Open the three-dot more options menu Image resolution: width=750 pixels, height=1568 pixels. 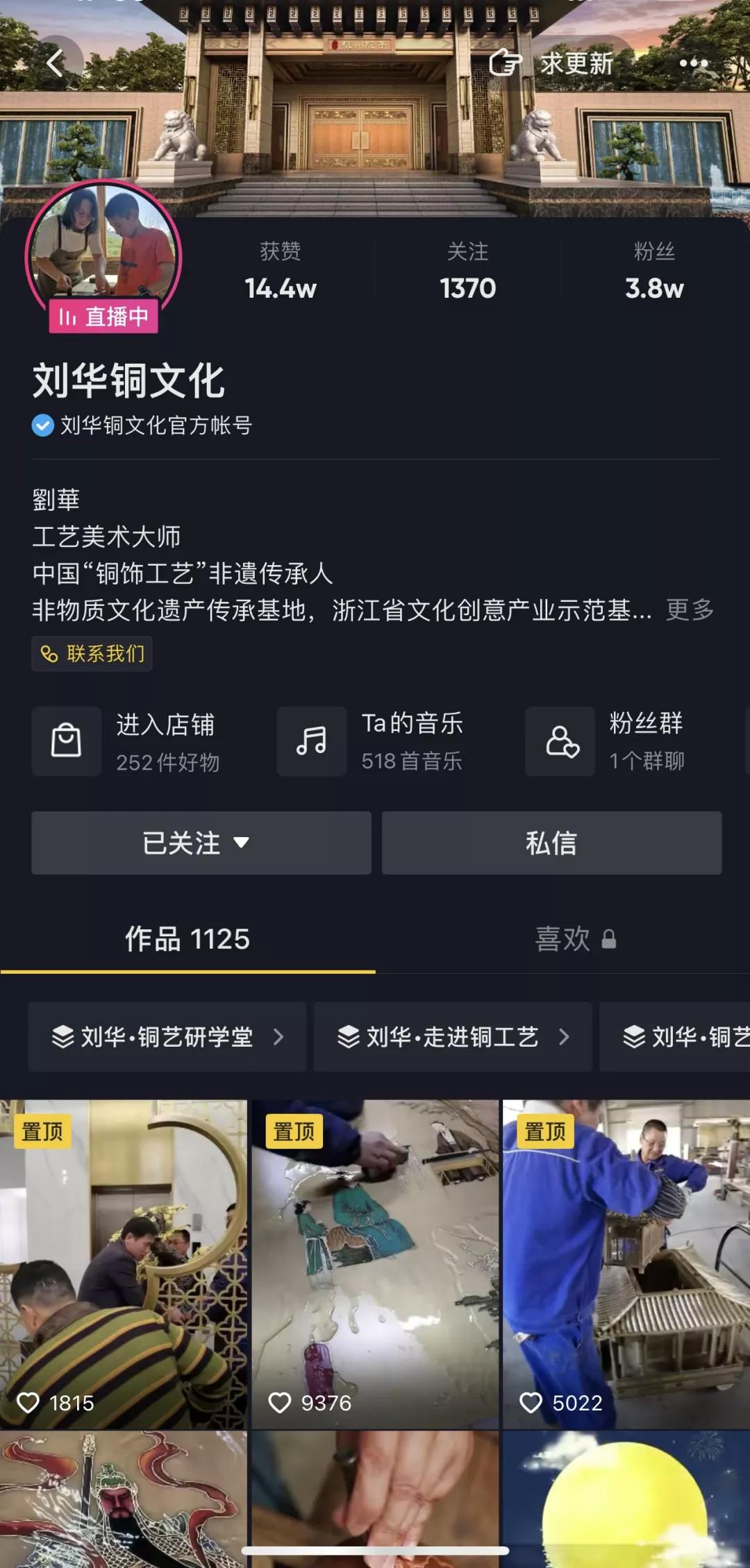693,64
